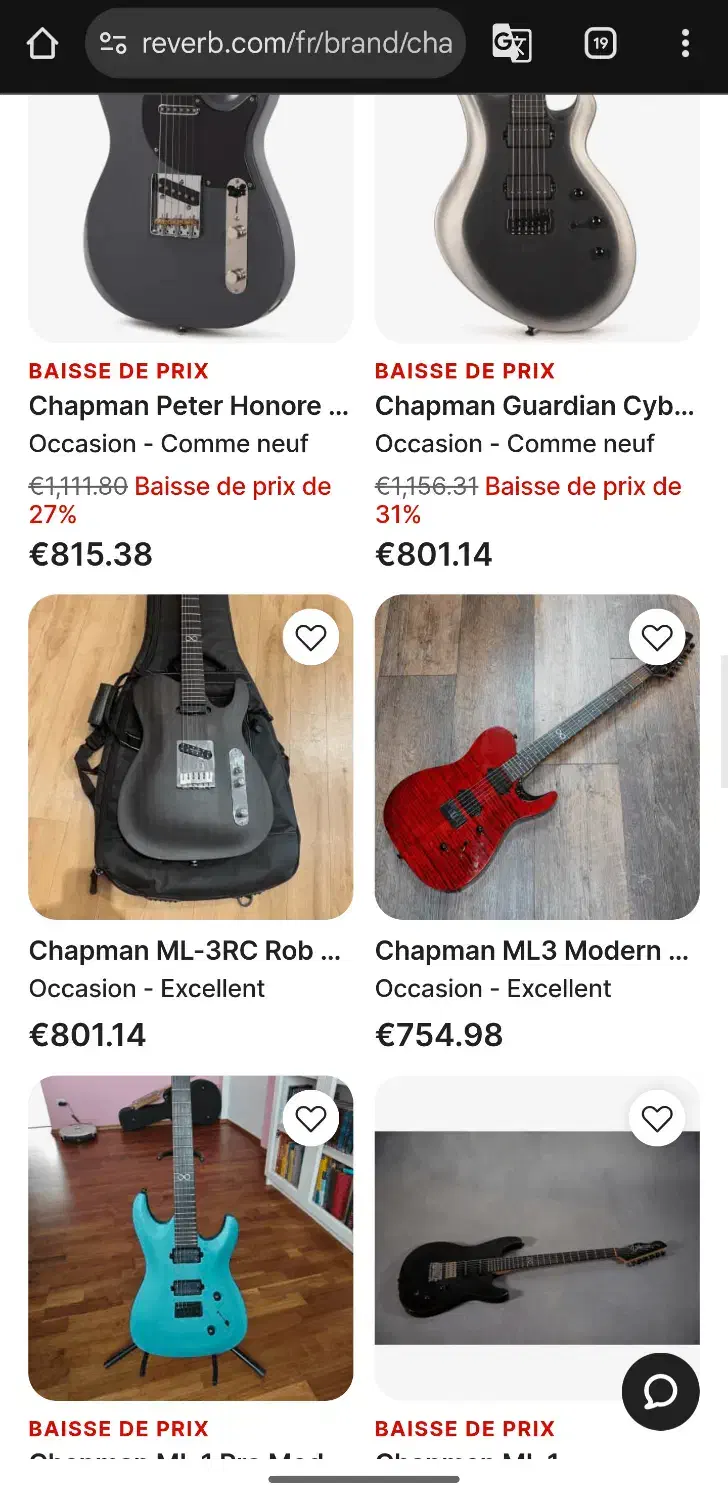Open the Chapman Peter Honore listing
The height and width of the screenshot is (1500, 728).
click(188, 406)
